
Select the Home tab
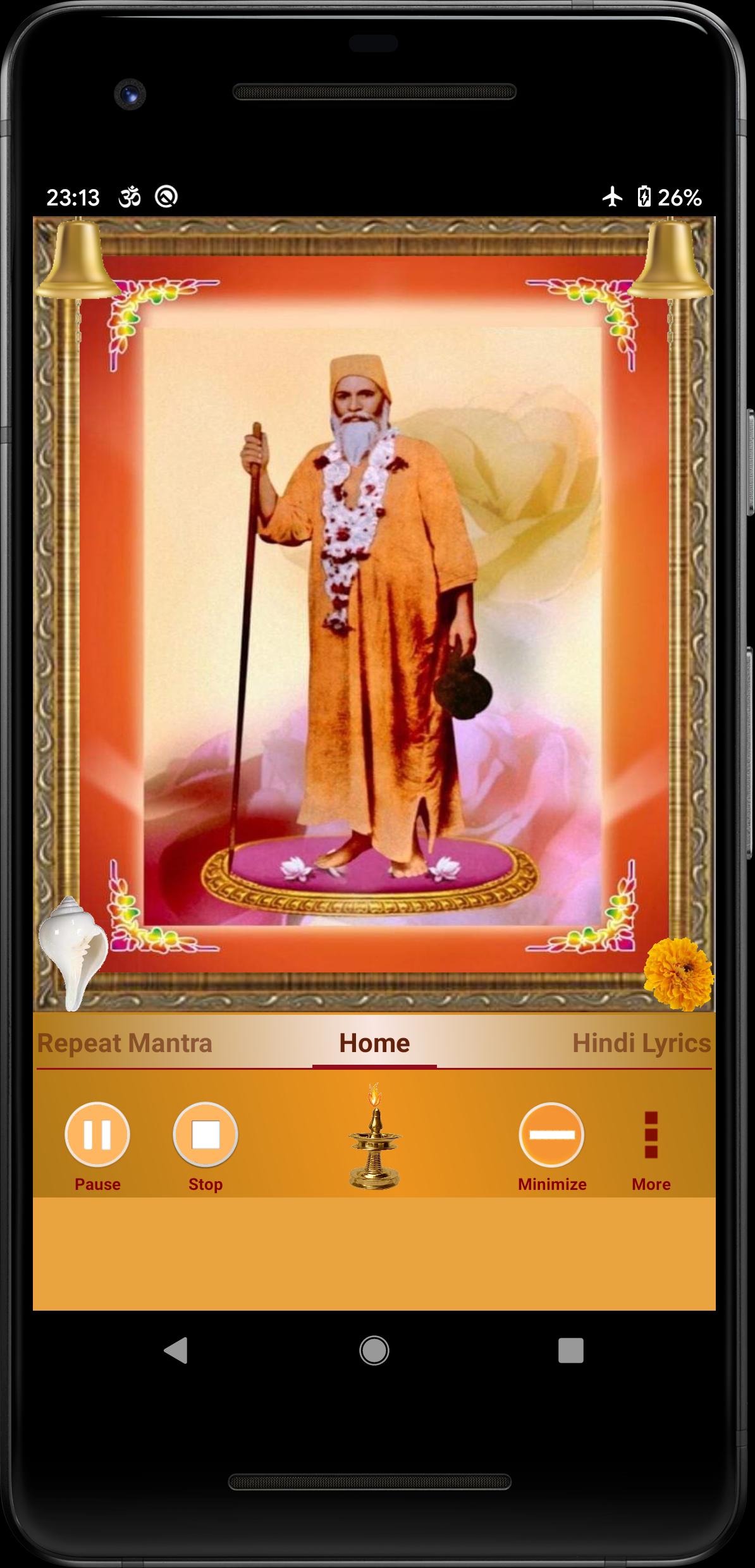374,1043
